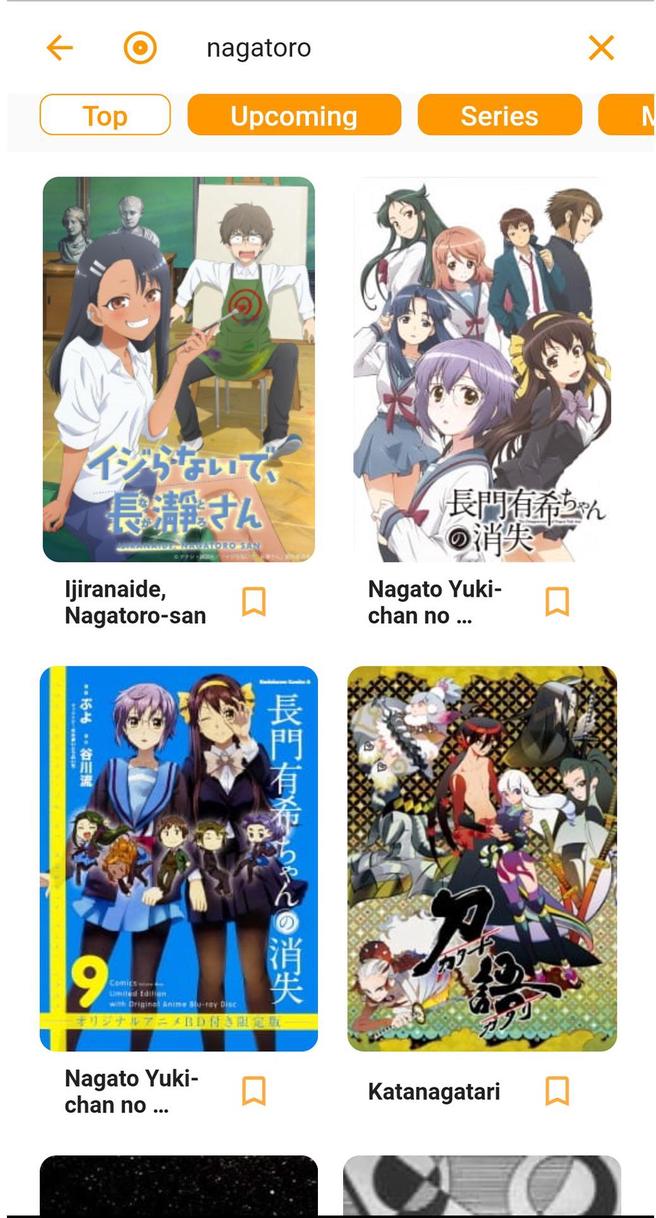The width and height of the screenshot is (656, 1218).
Task: Select the Top filter chip
Action: (105, 115)
